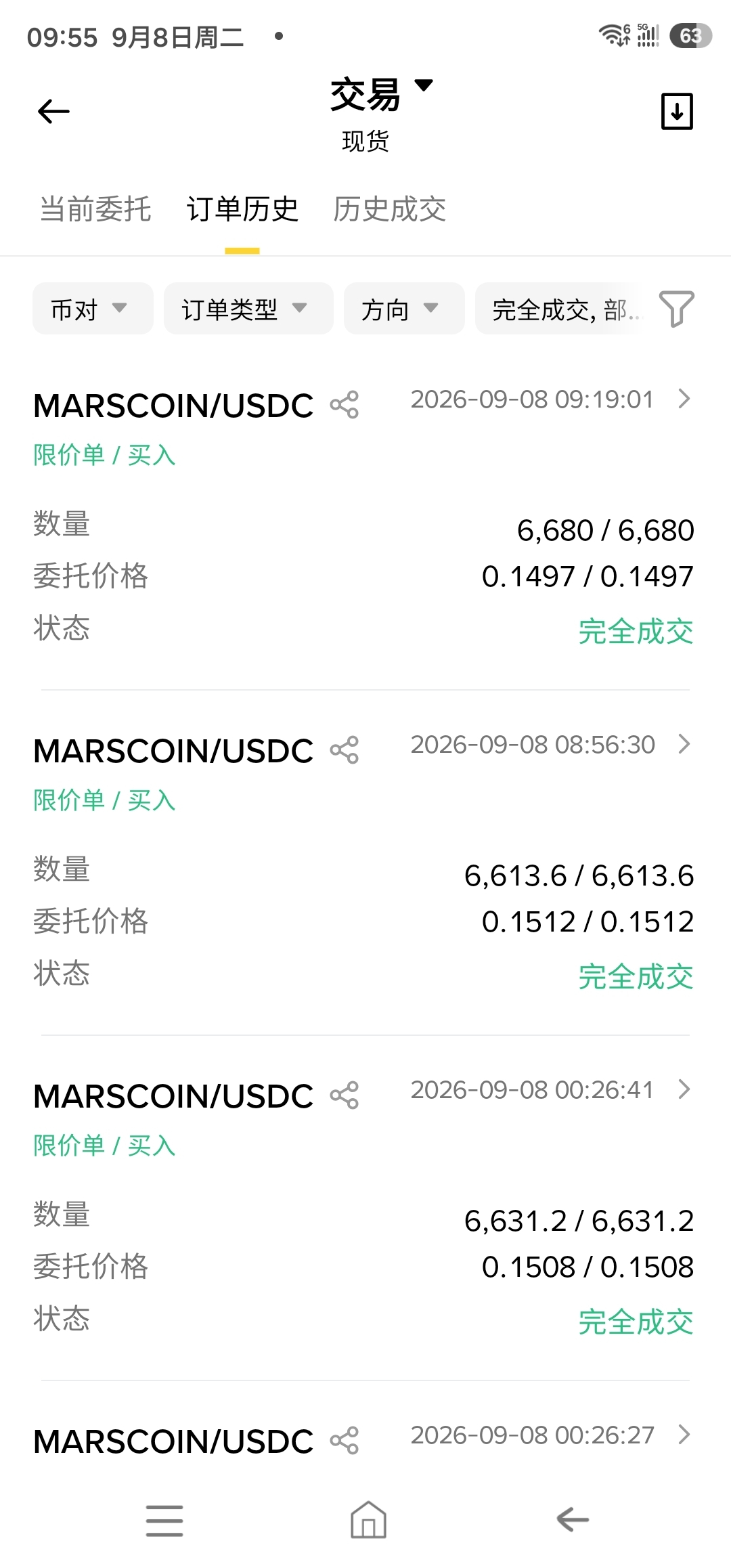Open the 完全成交 status filter dropdown

point(560,309)
